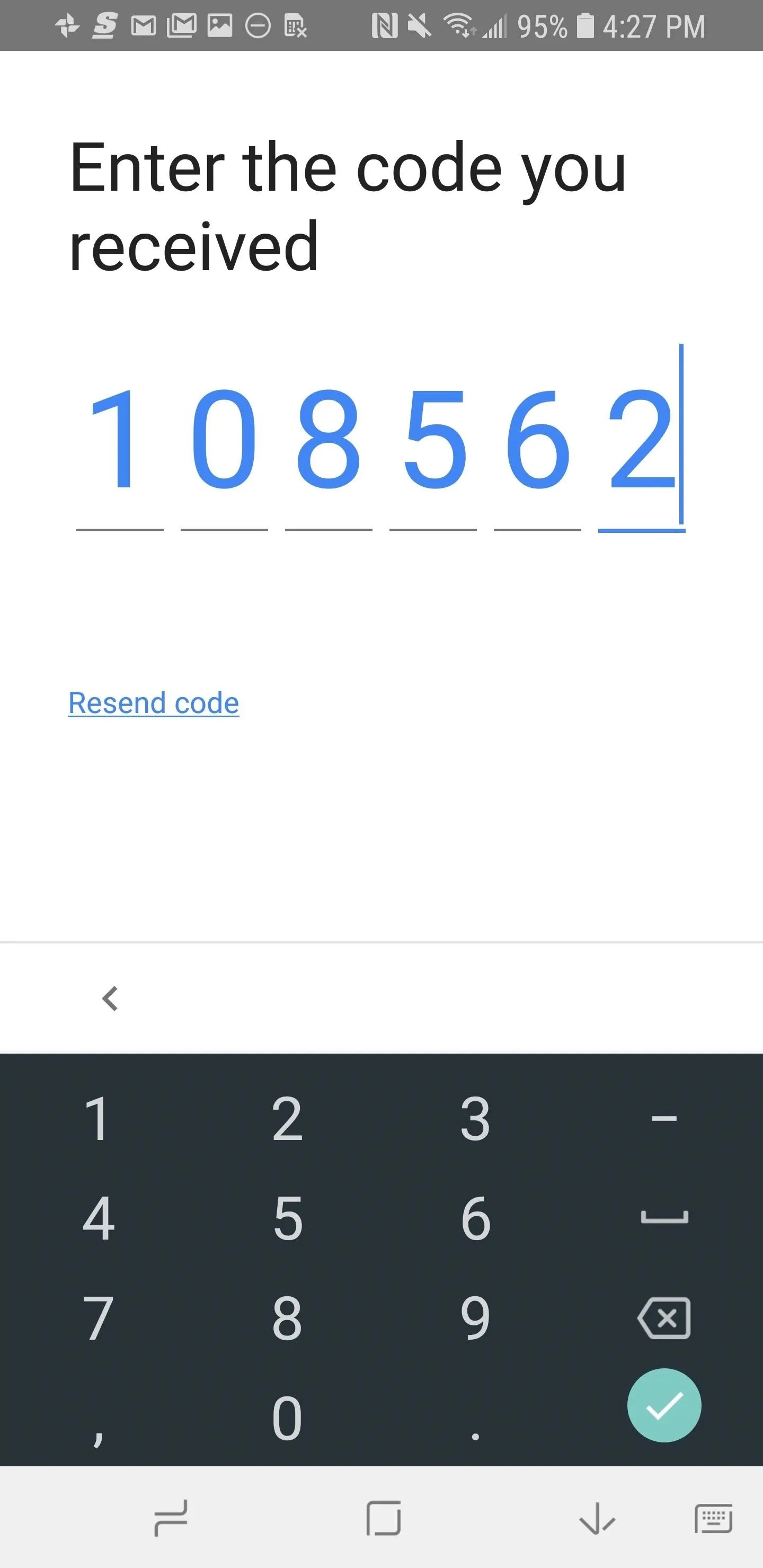
Task: Hit the 3 key on the keypad
Action: point(475,1118)
